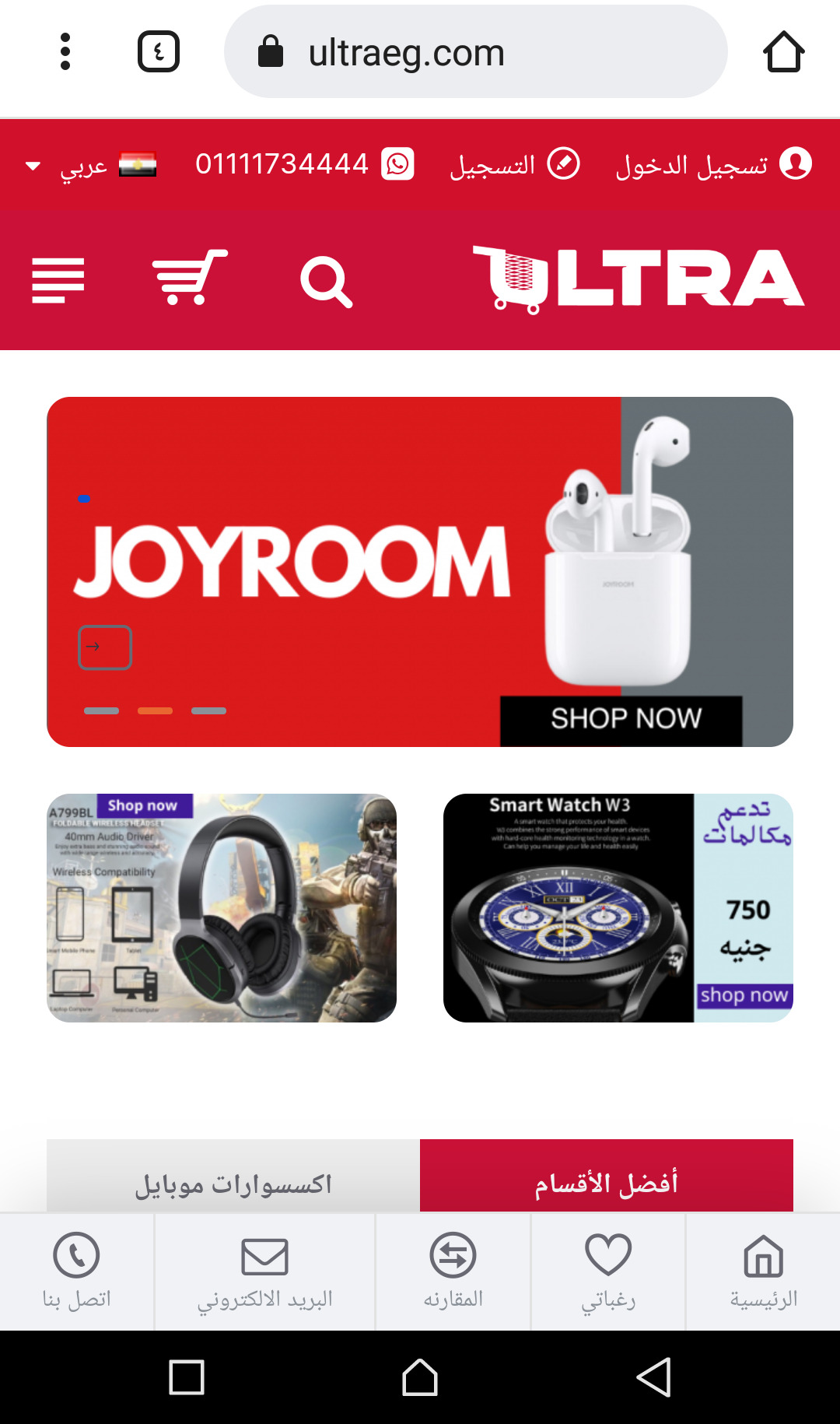840x1424 pixels.
Task: Open the Joyroom Shop Now banner
Action: coord(622,717)
